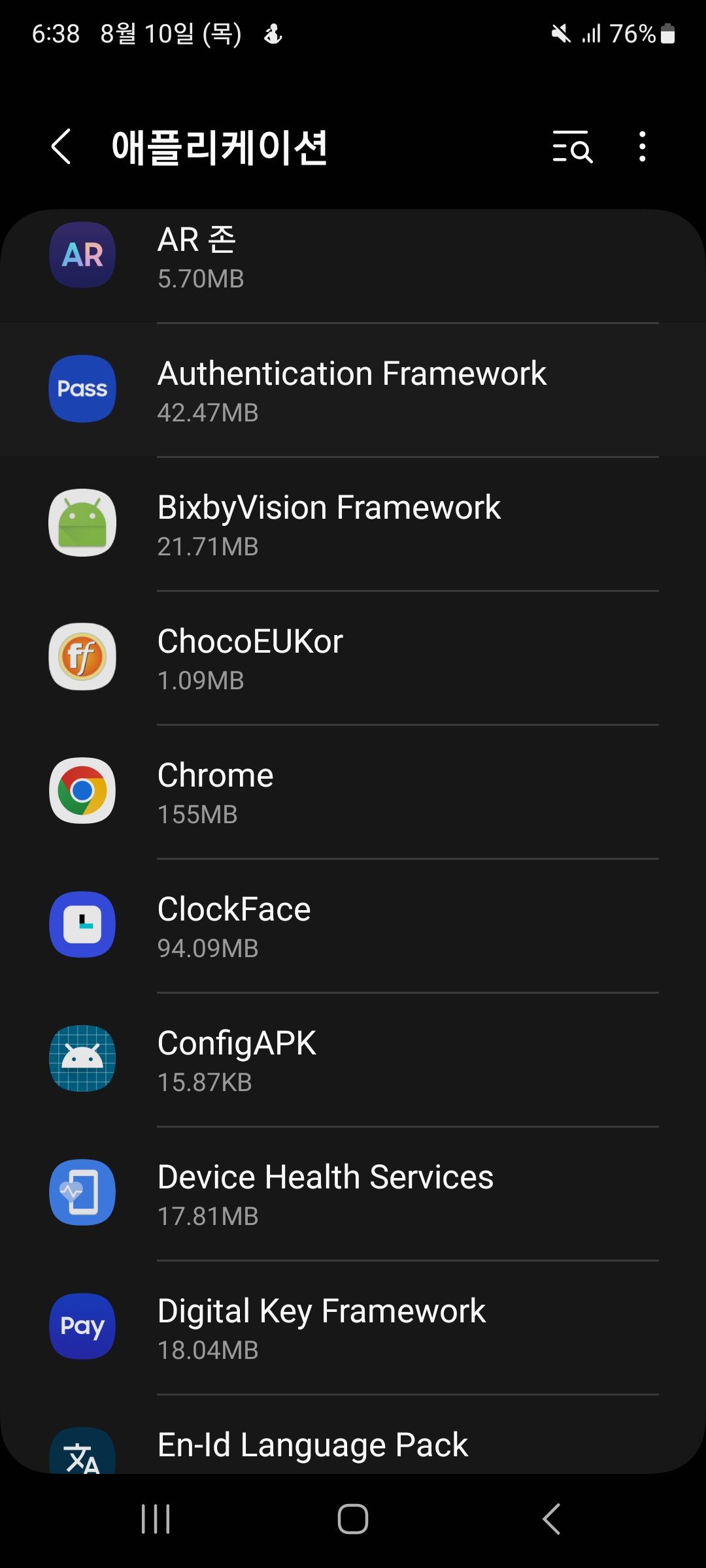Select Authentication Framework from the list
Image resolution: width=706 pixels, height=1568 pixels.
(x=353, y=390)
